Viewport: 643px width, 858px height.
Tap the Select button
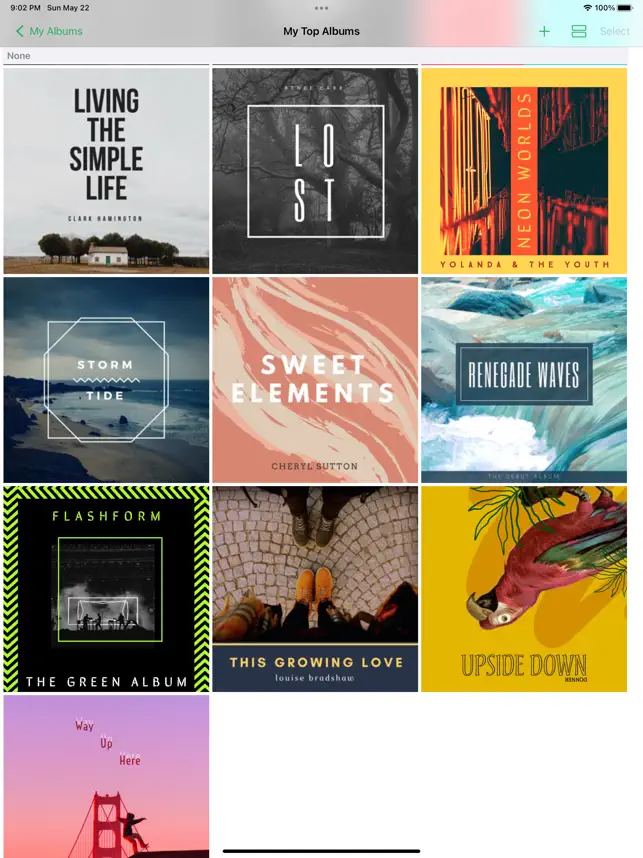click(x=614, y=31)
